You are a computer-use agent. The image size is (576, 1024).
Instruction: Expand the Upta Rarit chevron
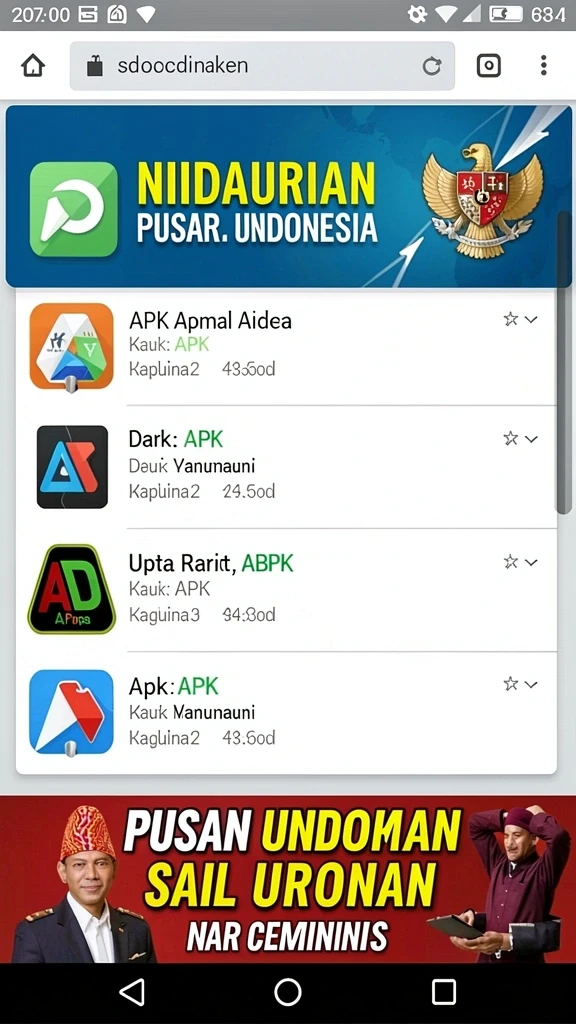[x=532, y=562]
